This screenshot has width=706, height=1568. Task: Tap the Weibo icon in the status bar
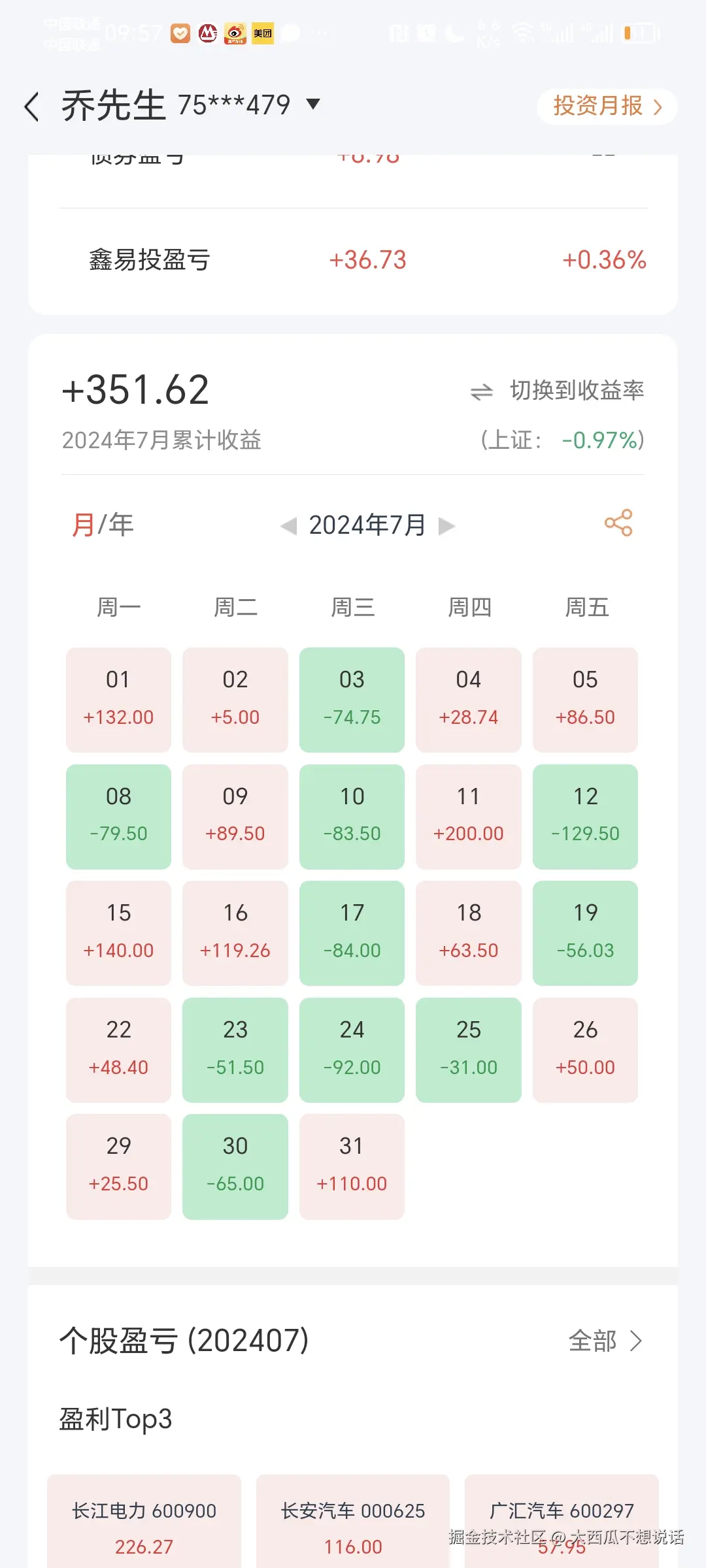[235, 33]
